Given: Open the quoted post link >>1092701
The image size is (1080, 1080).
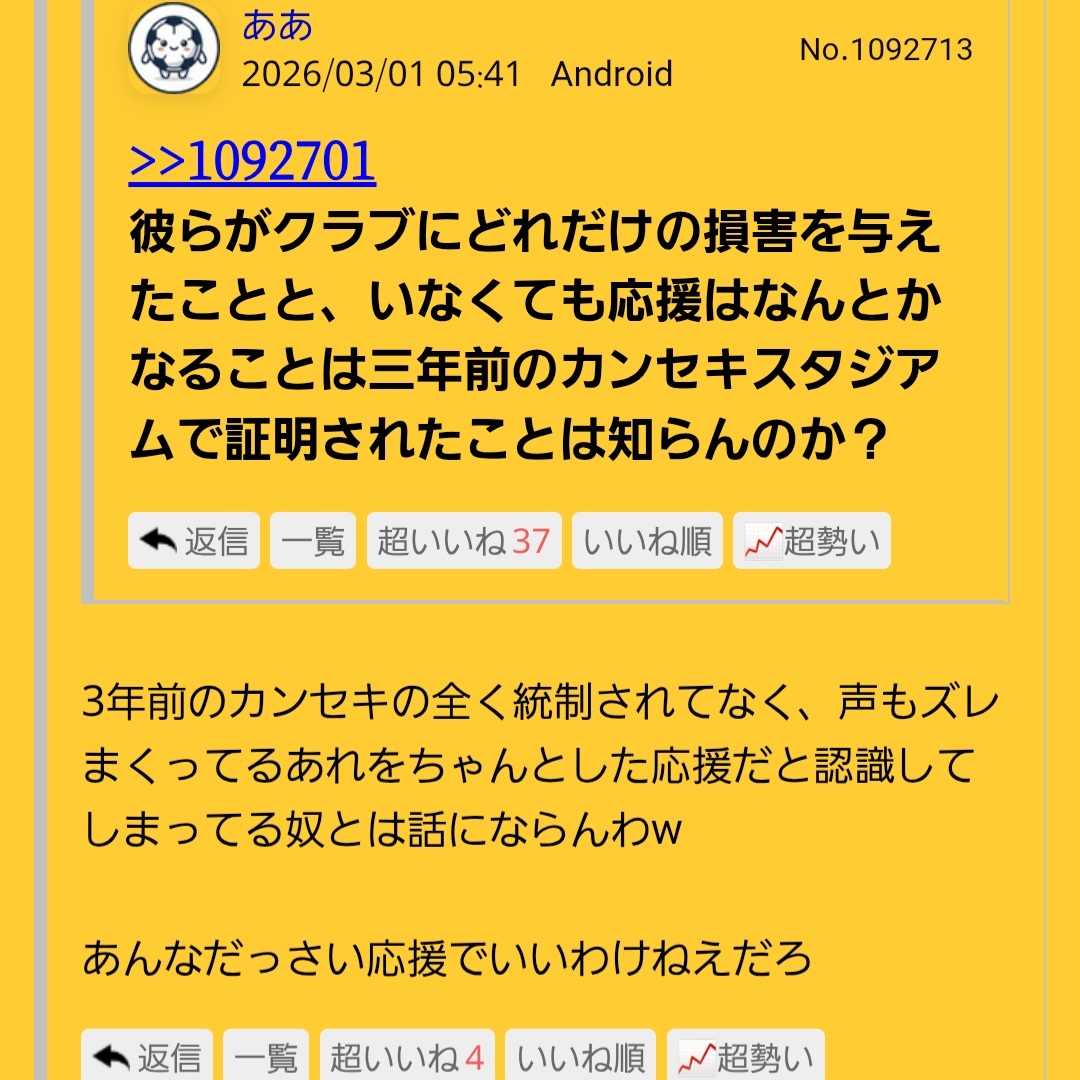Looking at the screenshot, I should pyautogui.click(x=252, y=163).
